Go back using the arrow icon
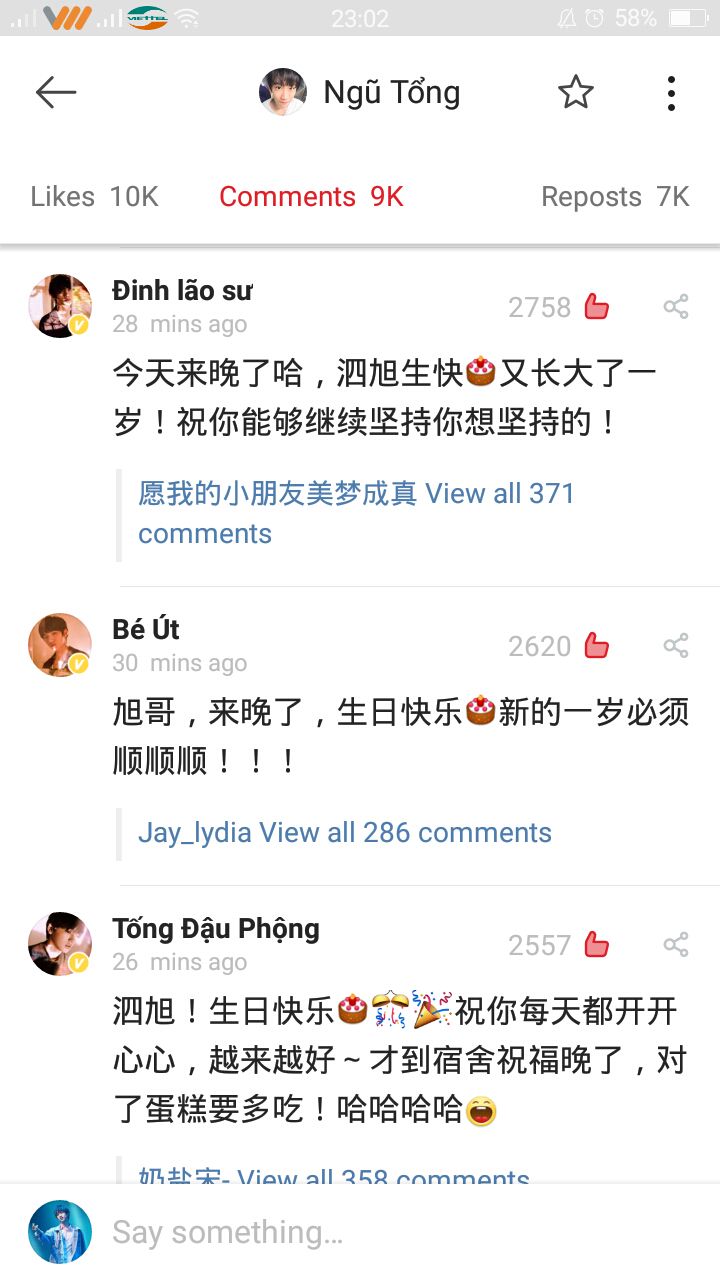The height and width of the screenshot is (1280, 720). pos(56,93)
